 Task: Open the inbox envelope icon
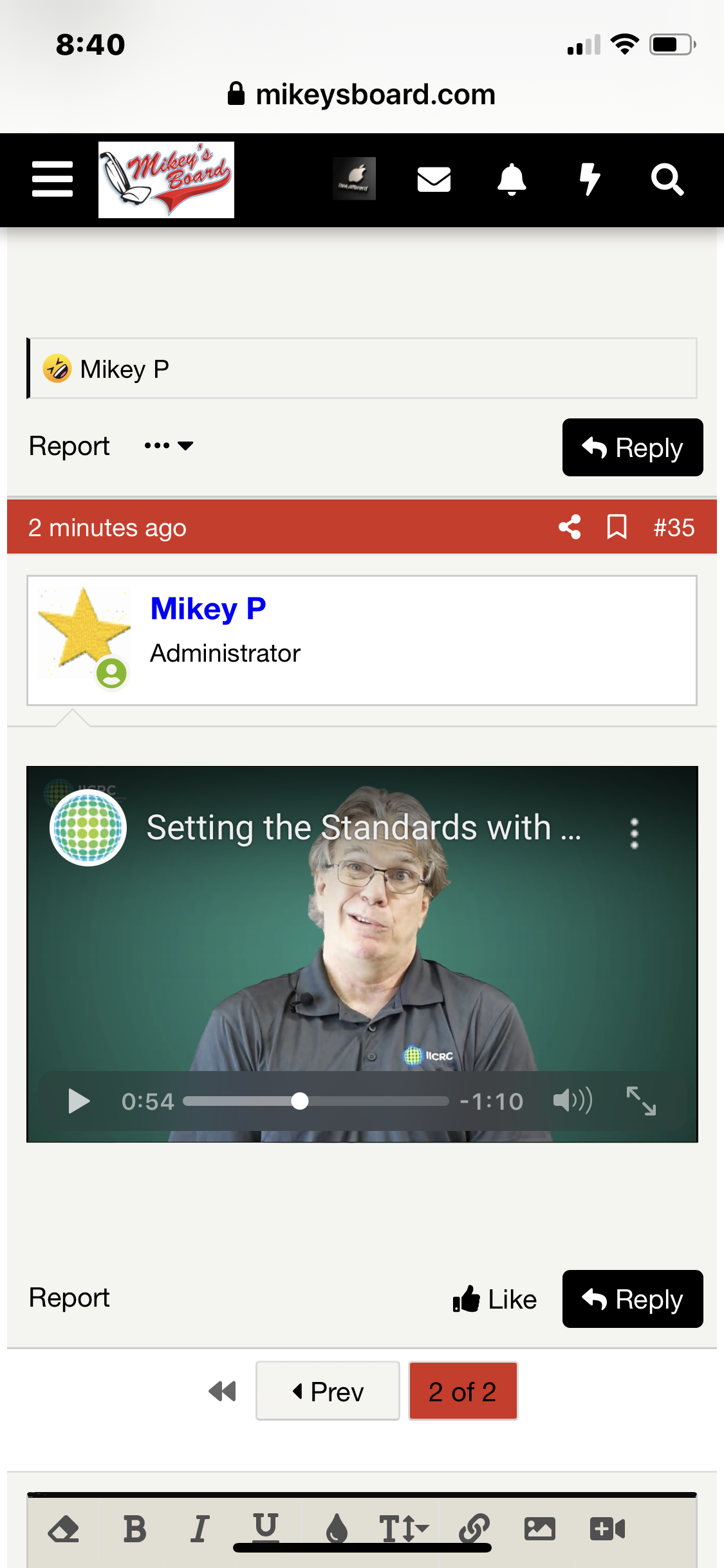click(434, 180)
